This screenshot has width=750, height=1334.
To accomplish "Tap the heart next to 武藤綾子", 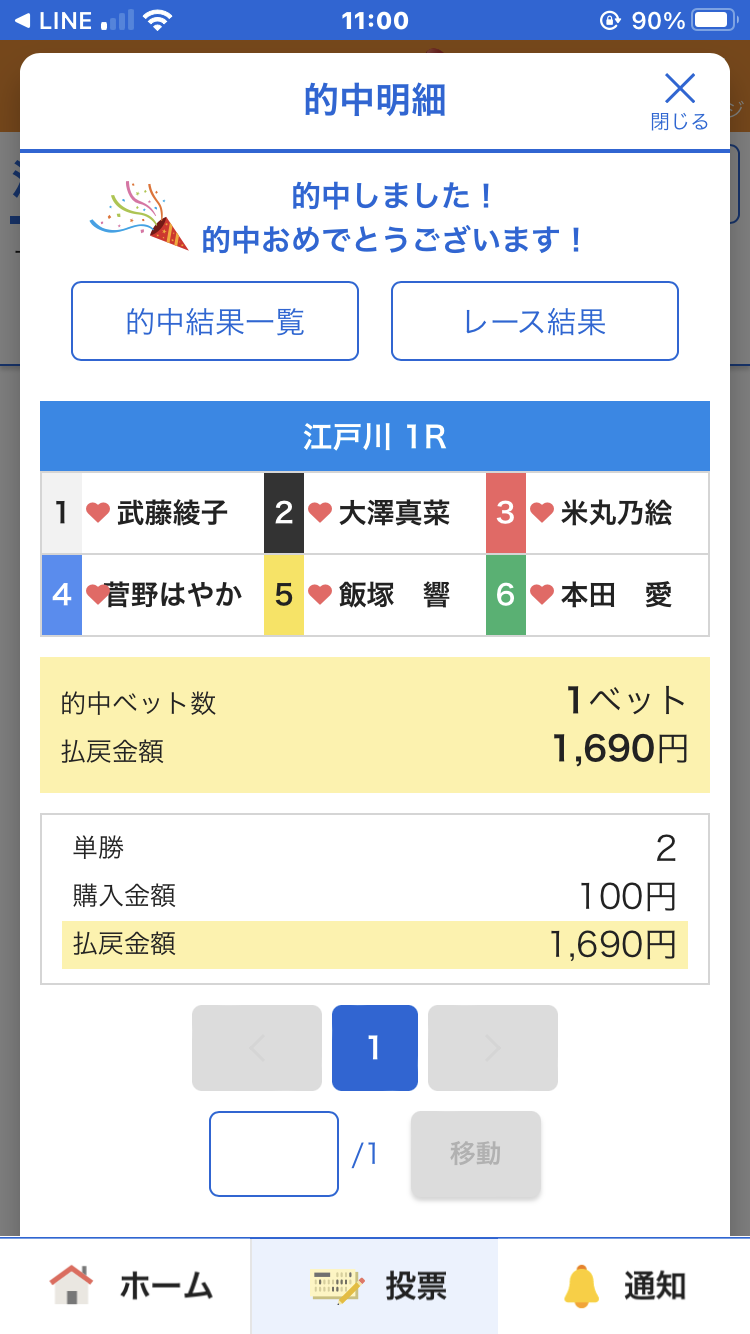I will [x=98, y=513].
